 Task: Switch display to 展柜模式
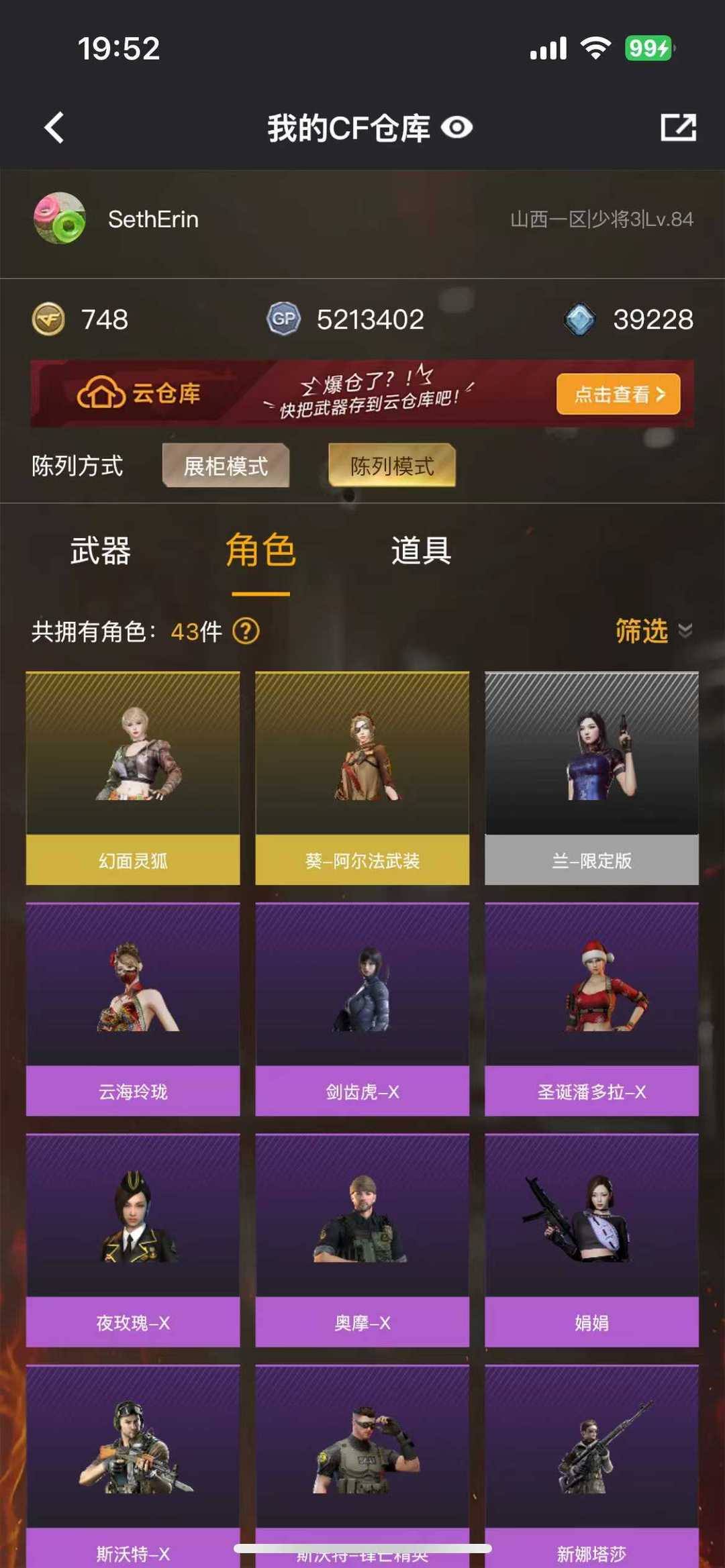226,466
